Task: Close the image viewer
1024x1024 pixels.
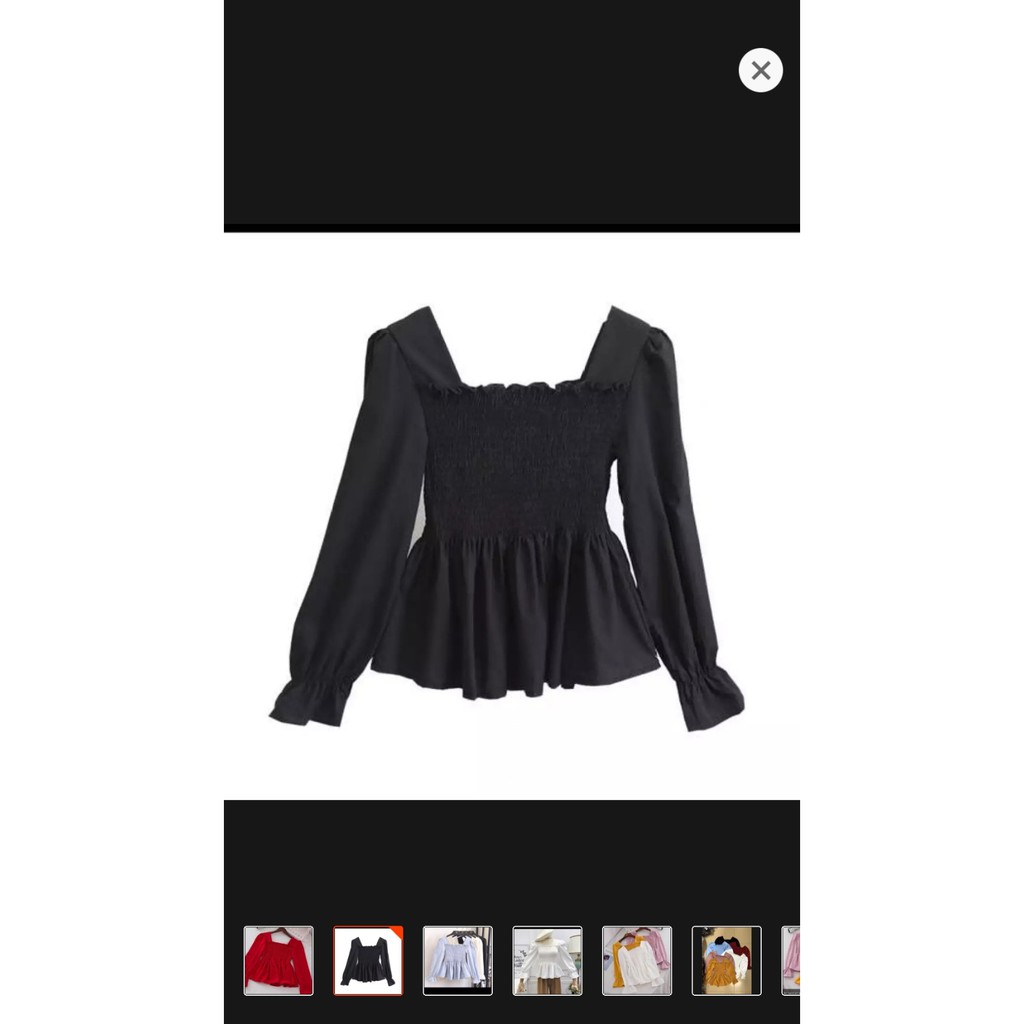Action: point(760,70)
